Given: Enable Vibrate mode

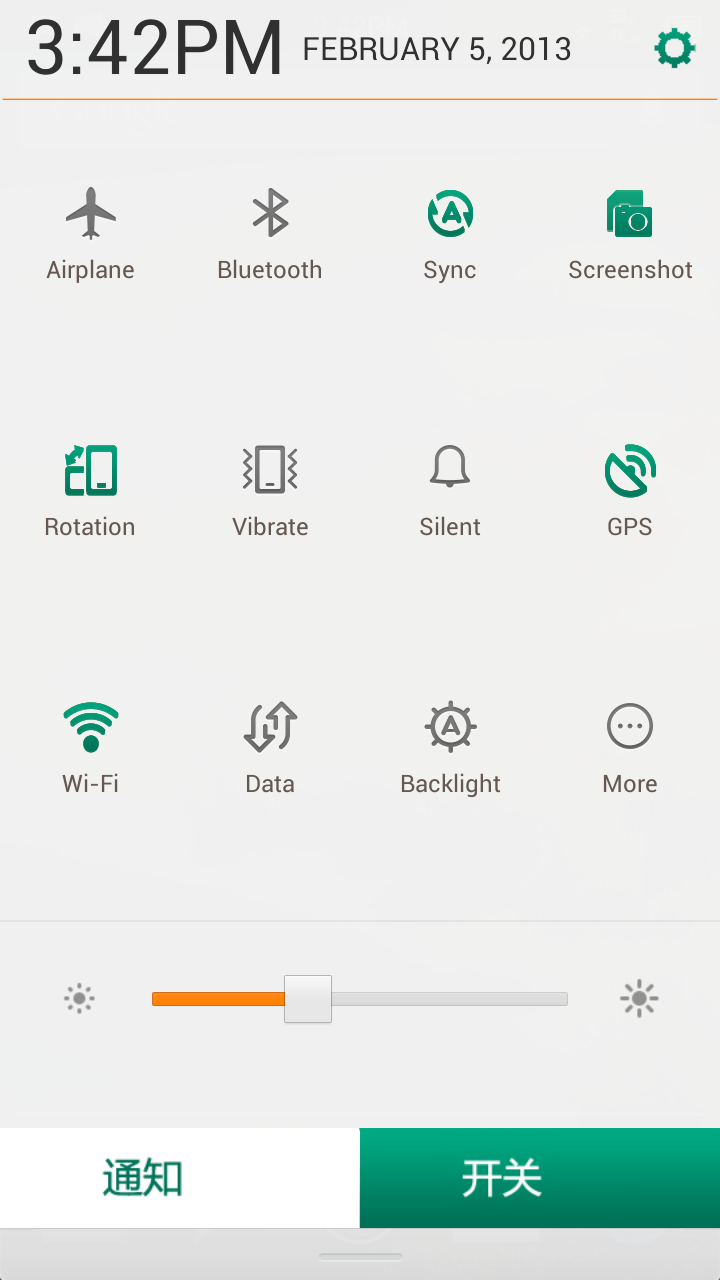Looking at the screenshot, I should [x=270, y=491].
